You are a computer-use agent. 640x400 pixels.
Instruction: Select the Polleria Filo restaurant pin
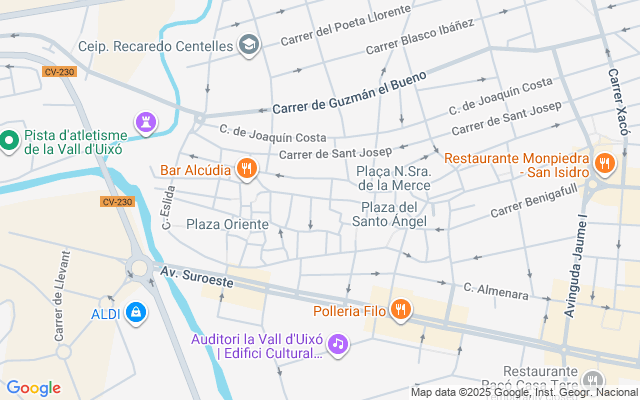click(400, 310)
